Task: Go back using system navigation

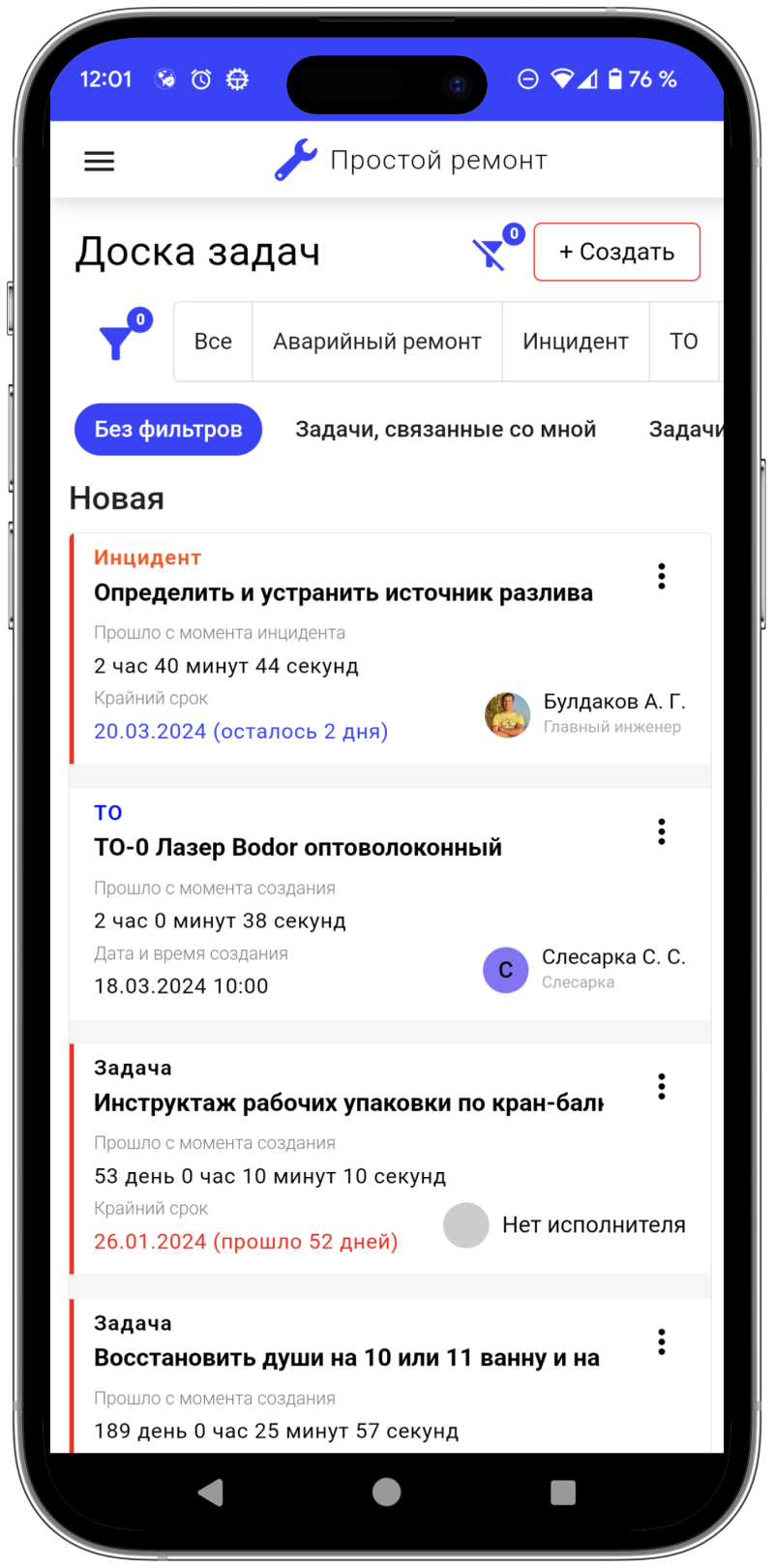Action: (211, 1493)
